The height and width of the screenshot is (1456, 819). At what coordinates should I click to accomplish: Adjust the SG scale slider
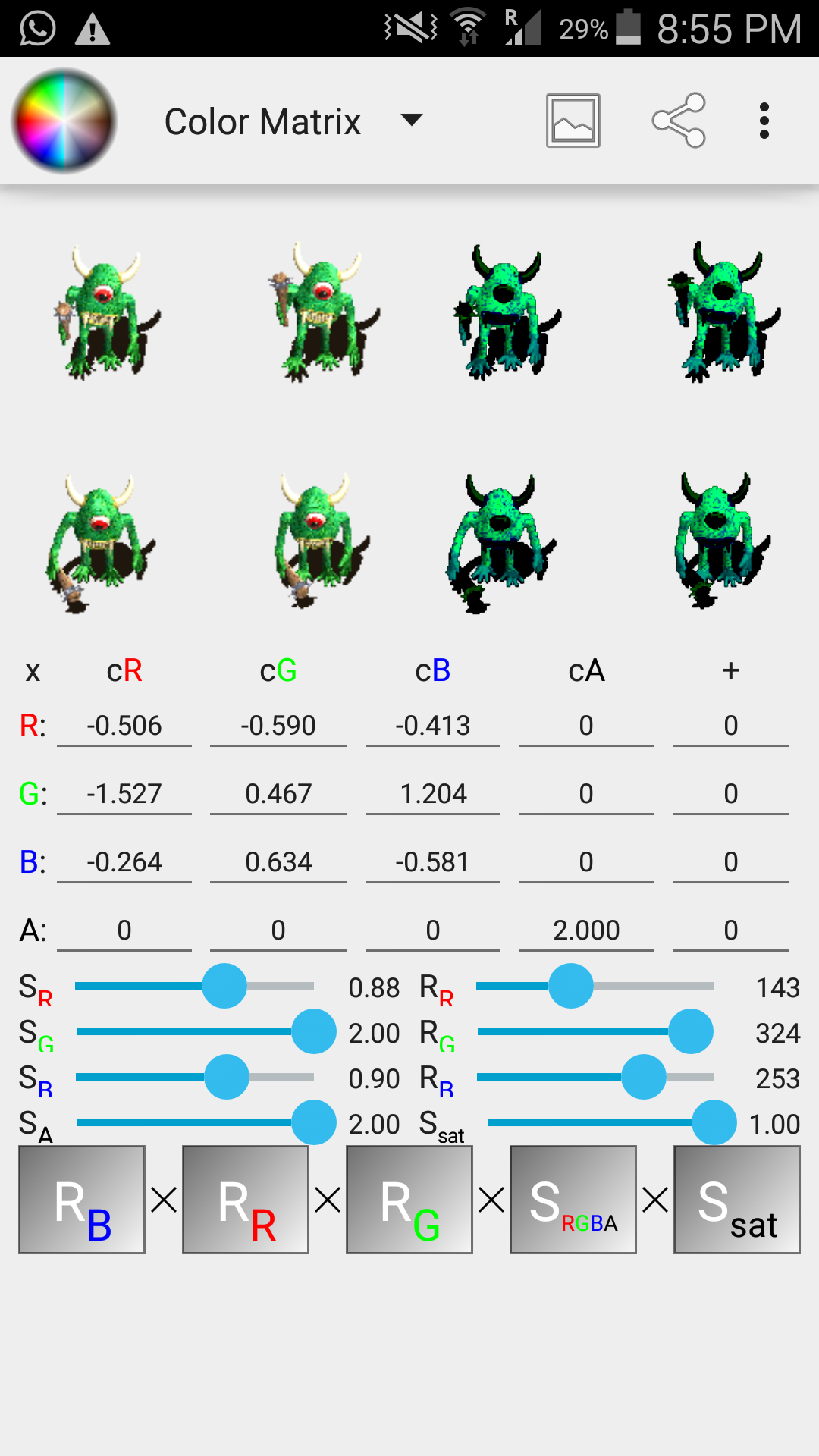tap(313, 1031)
